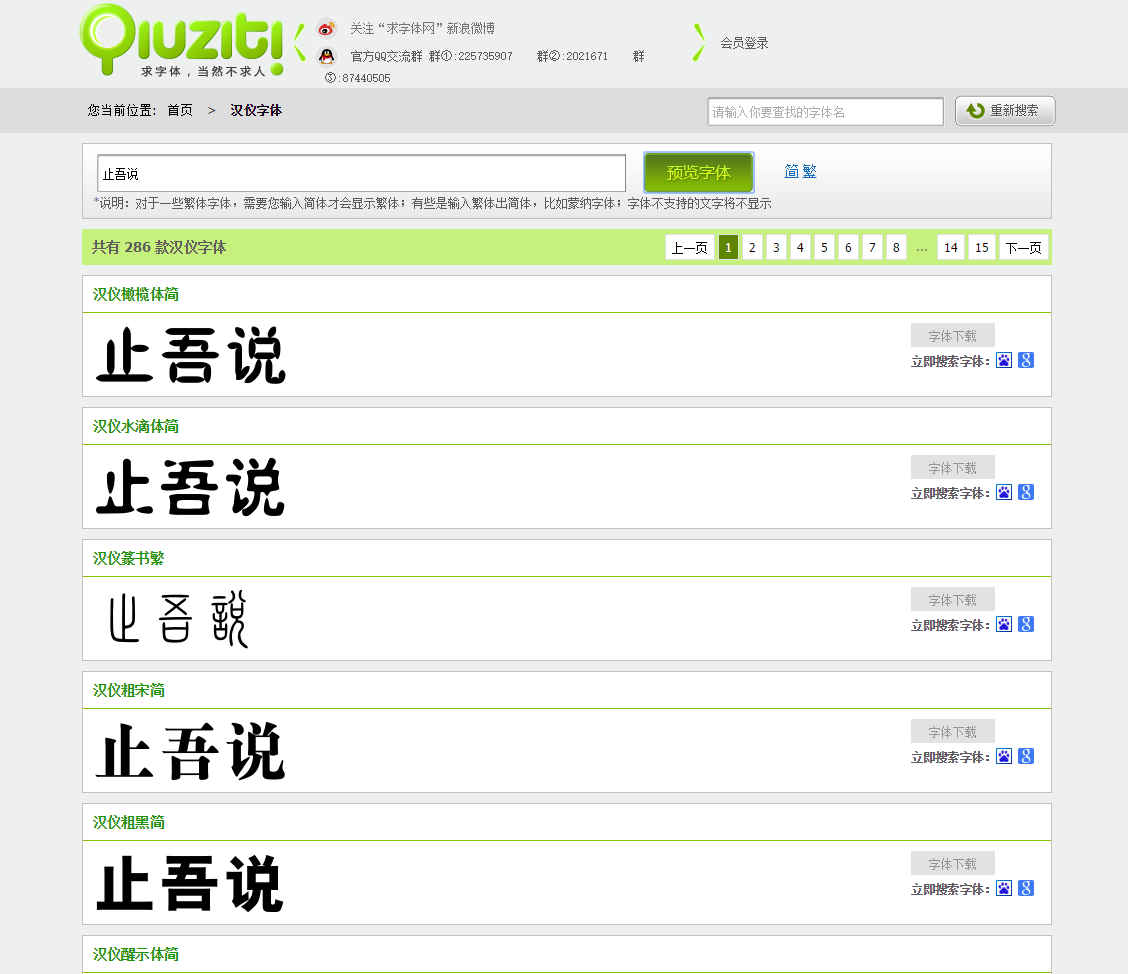Open 会员登录 member login
Image resolution: width=1128 pixels, height=974 pixels.
click(x=744, y=43)
